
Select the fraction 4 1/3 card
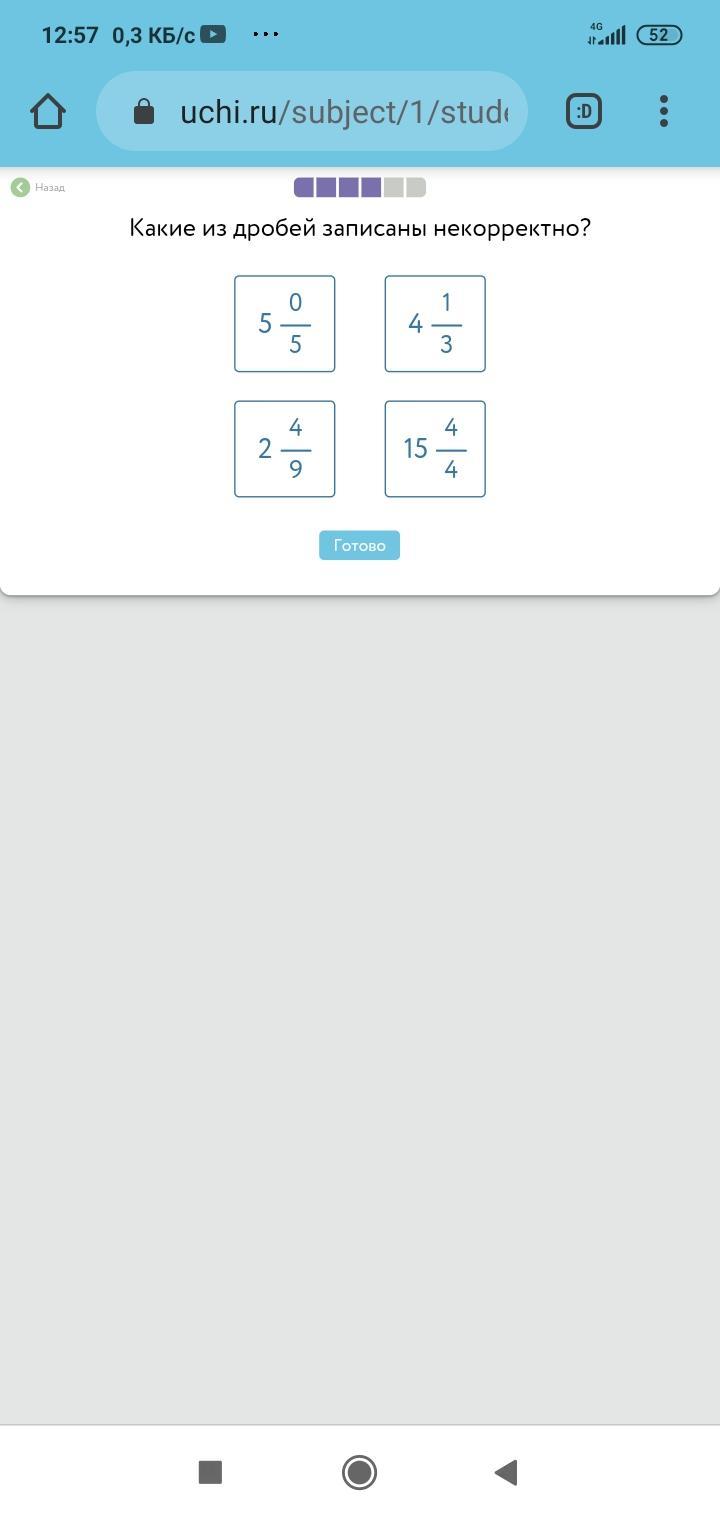pos(435,324)
